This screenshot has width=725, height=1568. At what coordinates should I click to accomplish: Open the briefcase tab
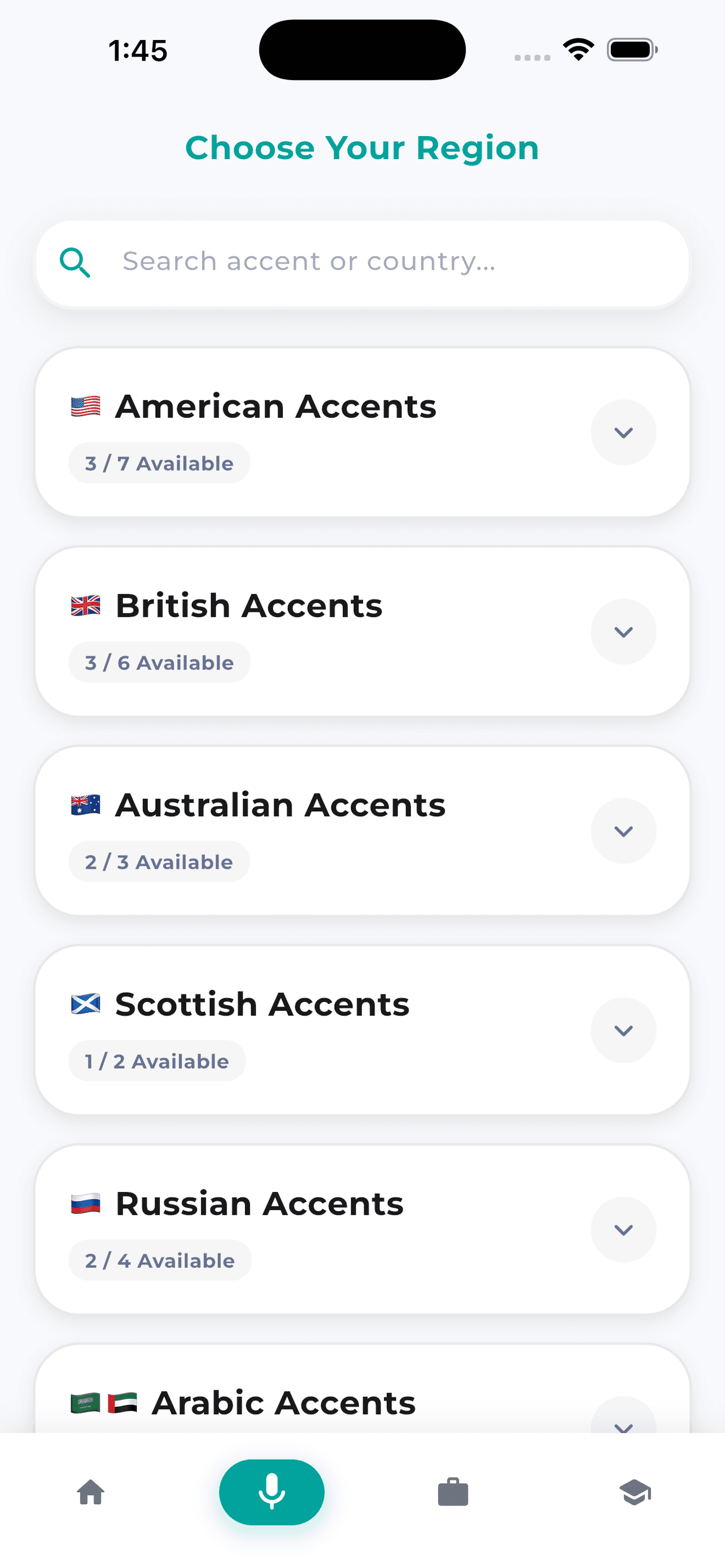453,1492
